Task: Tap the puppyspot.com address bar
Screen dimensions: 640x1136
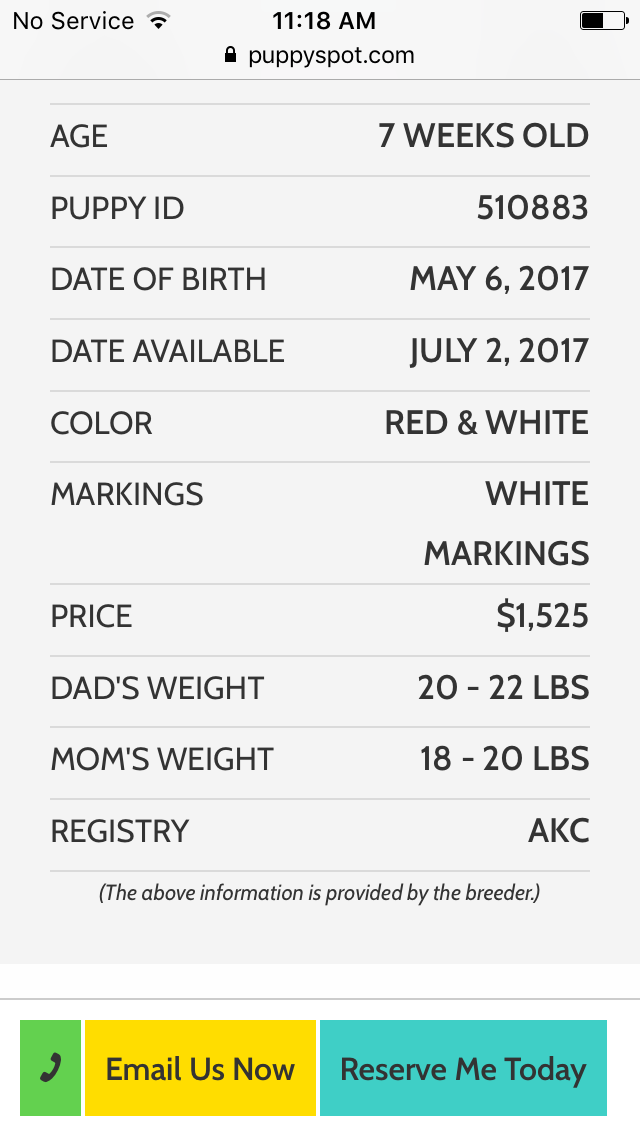Action: (320, 55)
